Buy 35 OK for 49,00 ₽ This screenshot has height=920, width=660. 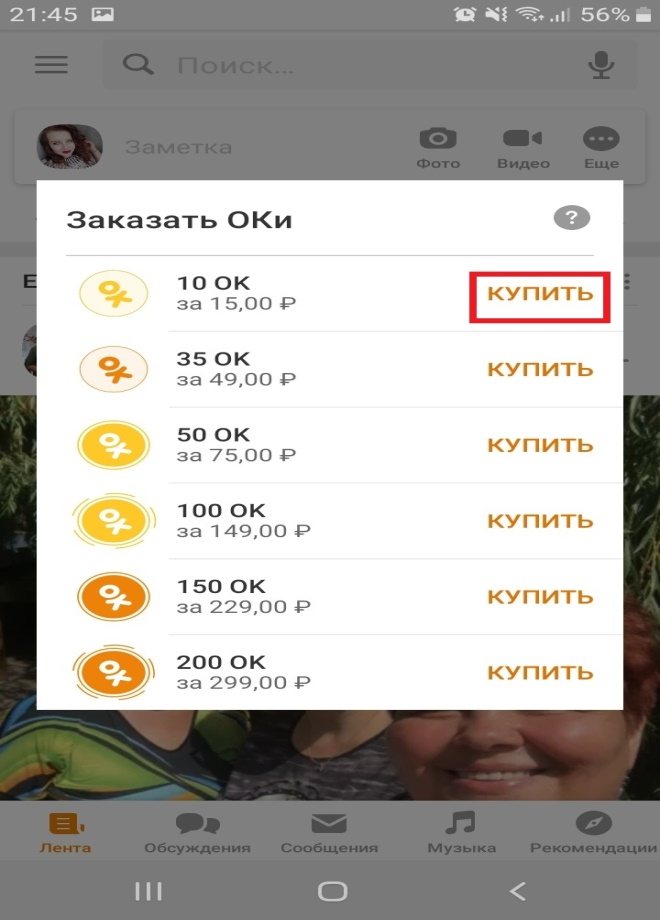[540, 369]
